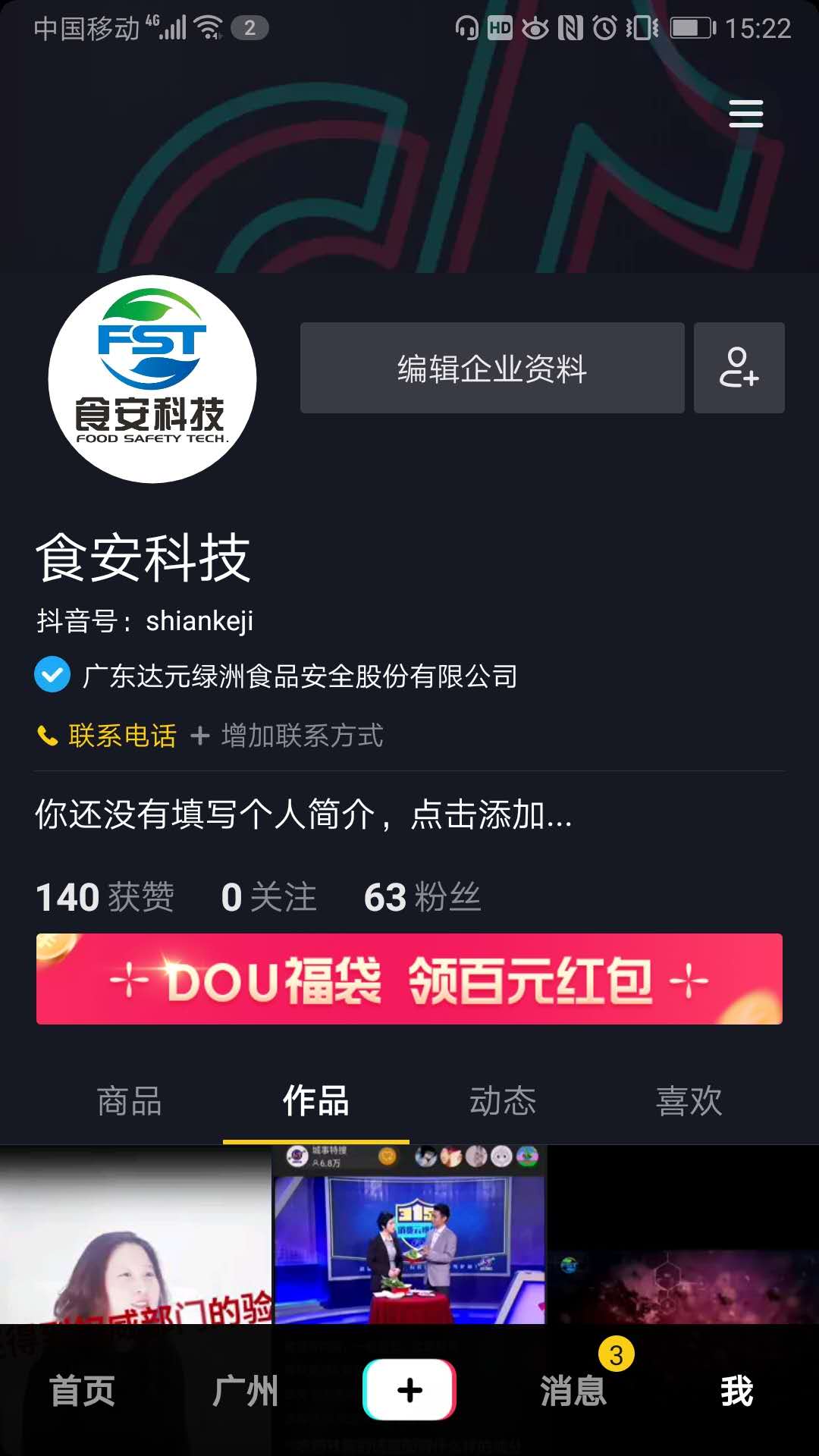This screenshot has height=1456, width=819.
Task: Tap the 食安科技 profile avatar
Action: [x=152, y=379]
